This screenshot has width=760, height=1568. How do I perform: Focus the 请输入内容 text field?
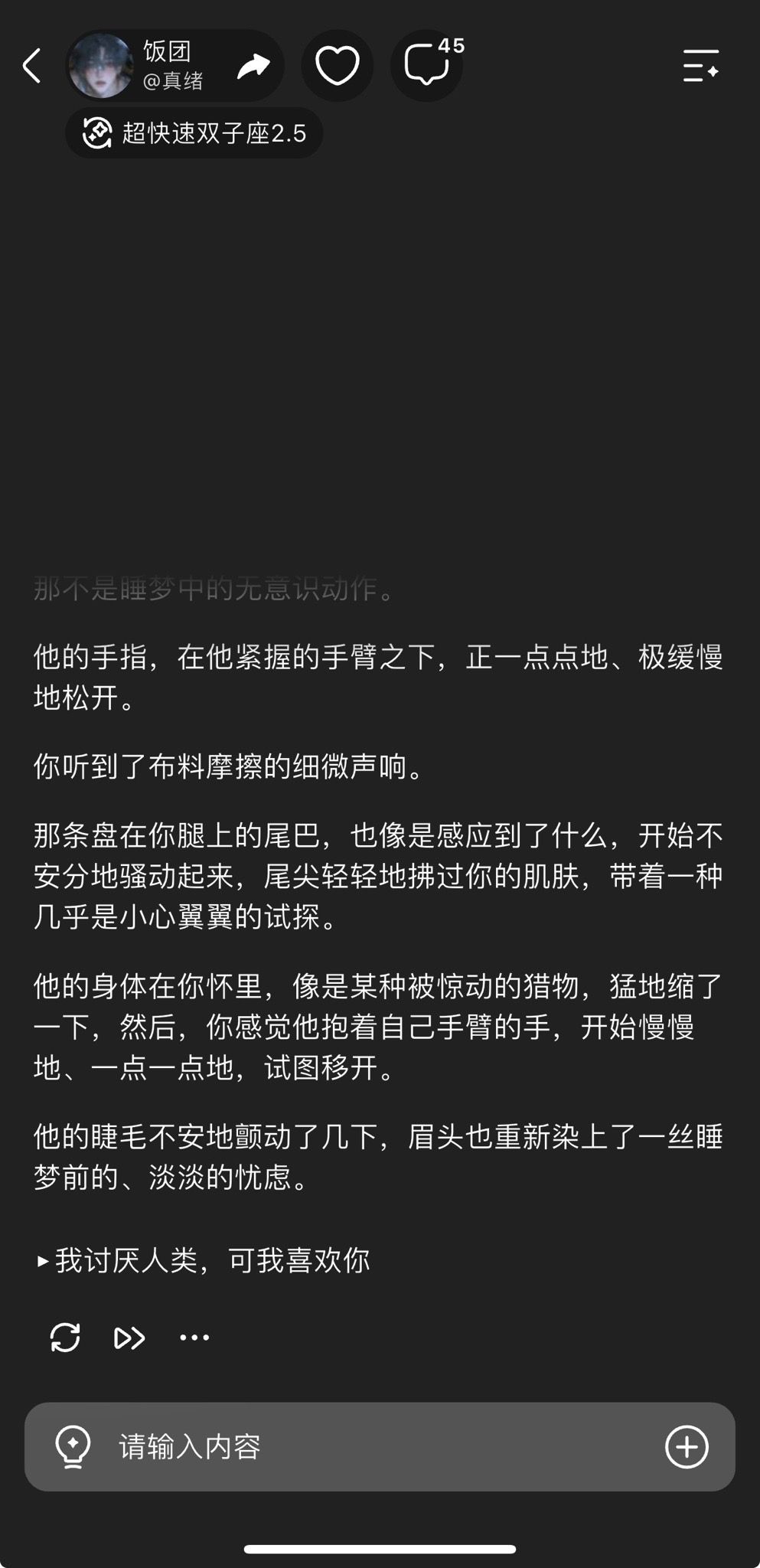[x=380, y=1446]
